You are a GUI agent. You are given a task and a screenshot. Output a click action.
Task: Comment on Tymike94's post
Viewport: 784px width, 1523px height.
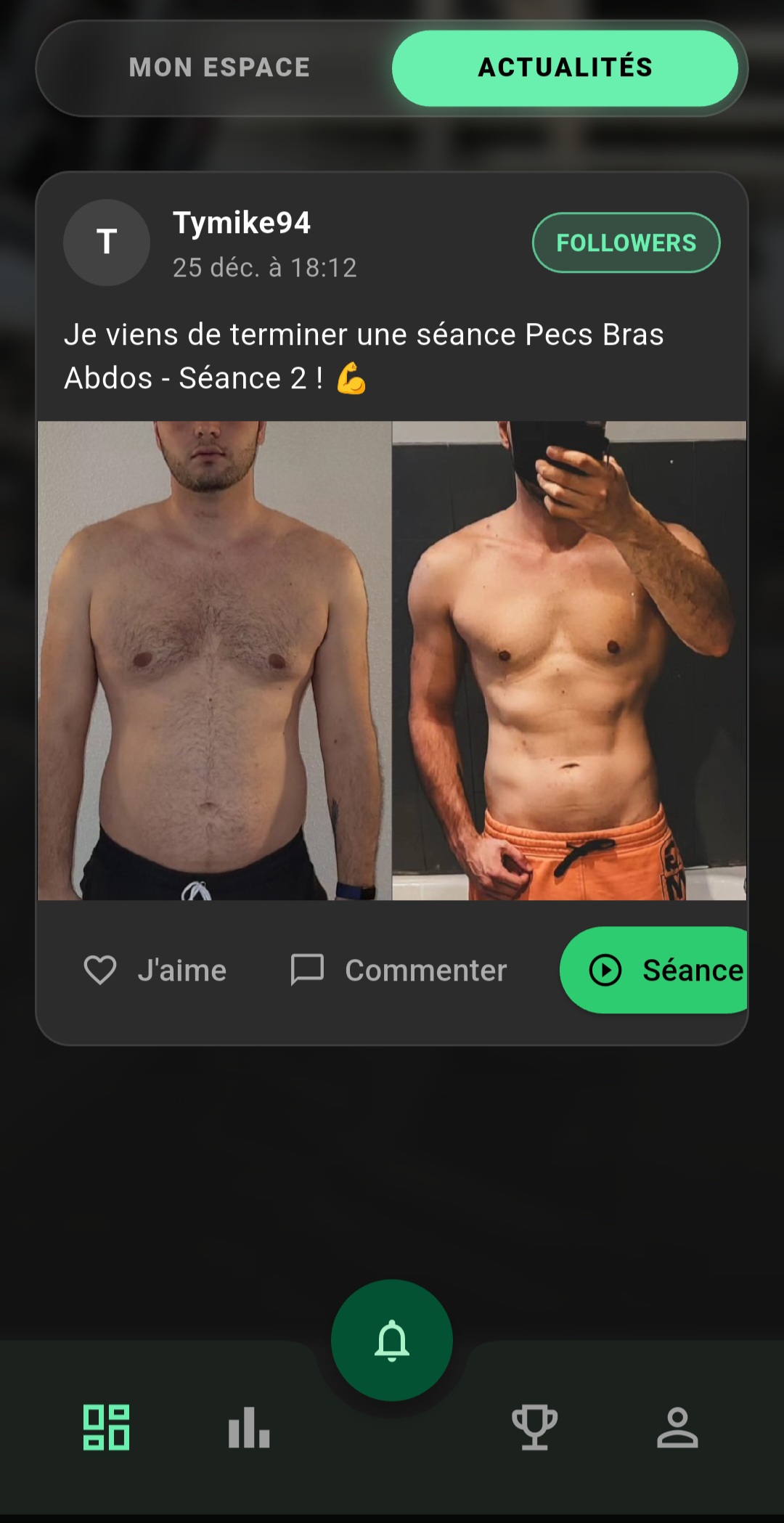399,970
